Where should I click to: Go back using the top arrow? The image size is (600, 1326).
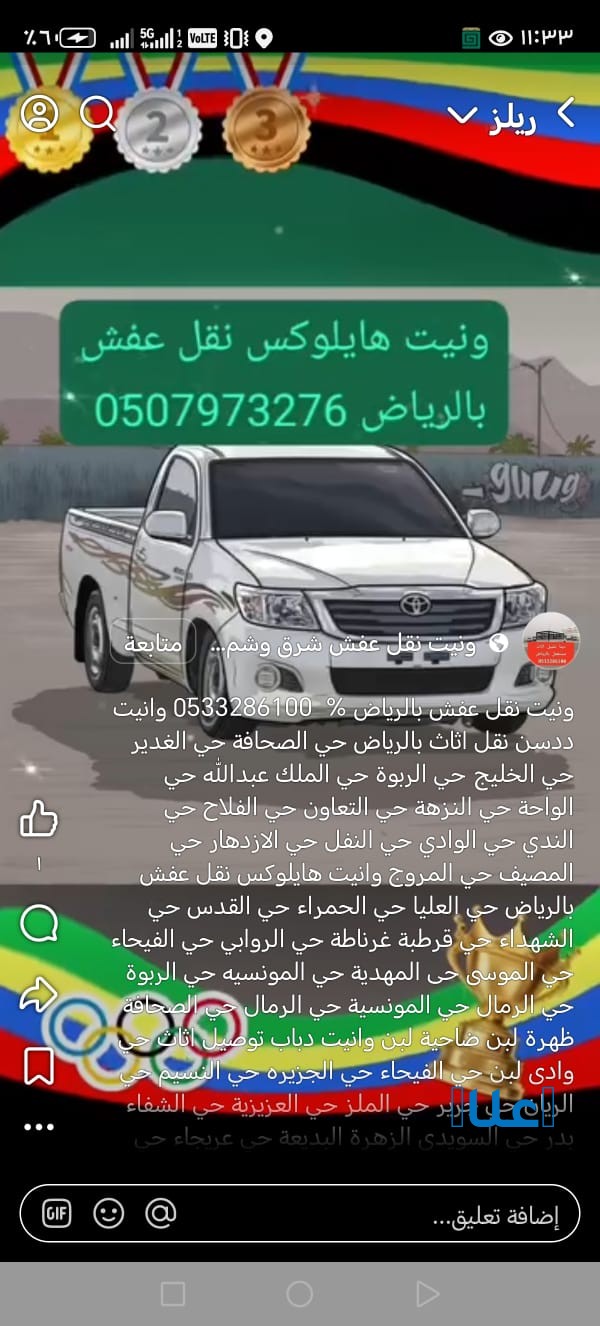566,115
